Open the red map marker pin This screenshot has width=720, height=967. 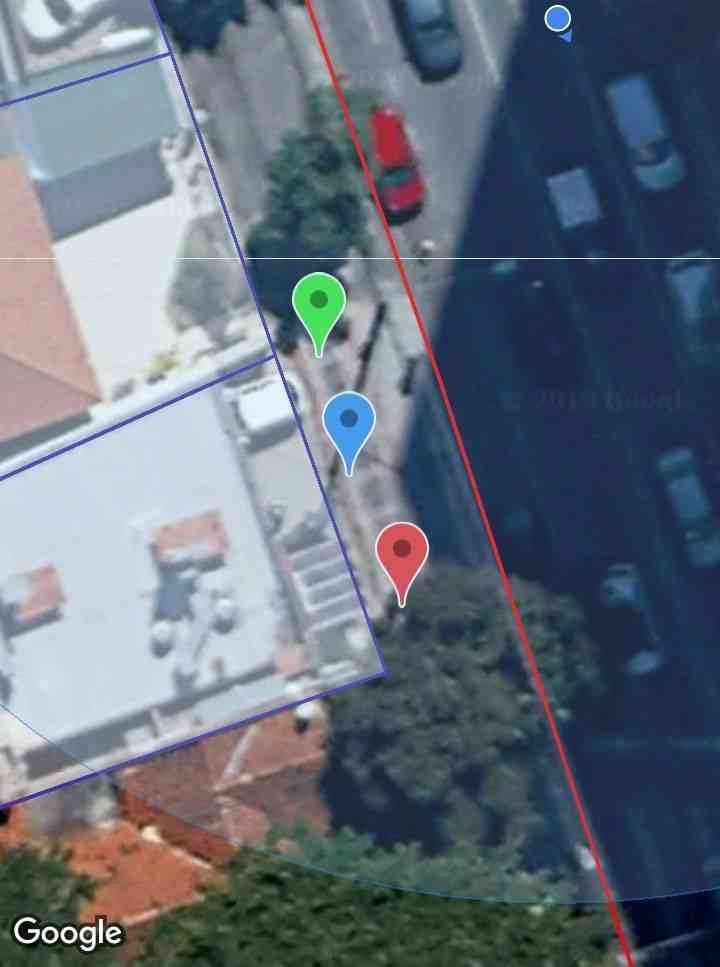tap(402, 551)
